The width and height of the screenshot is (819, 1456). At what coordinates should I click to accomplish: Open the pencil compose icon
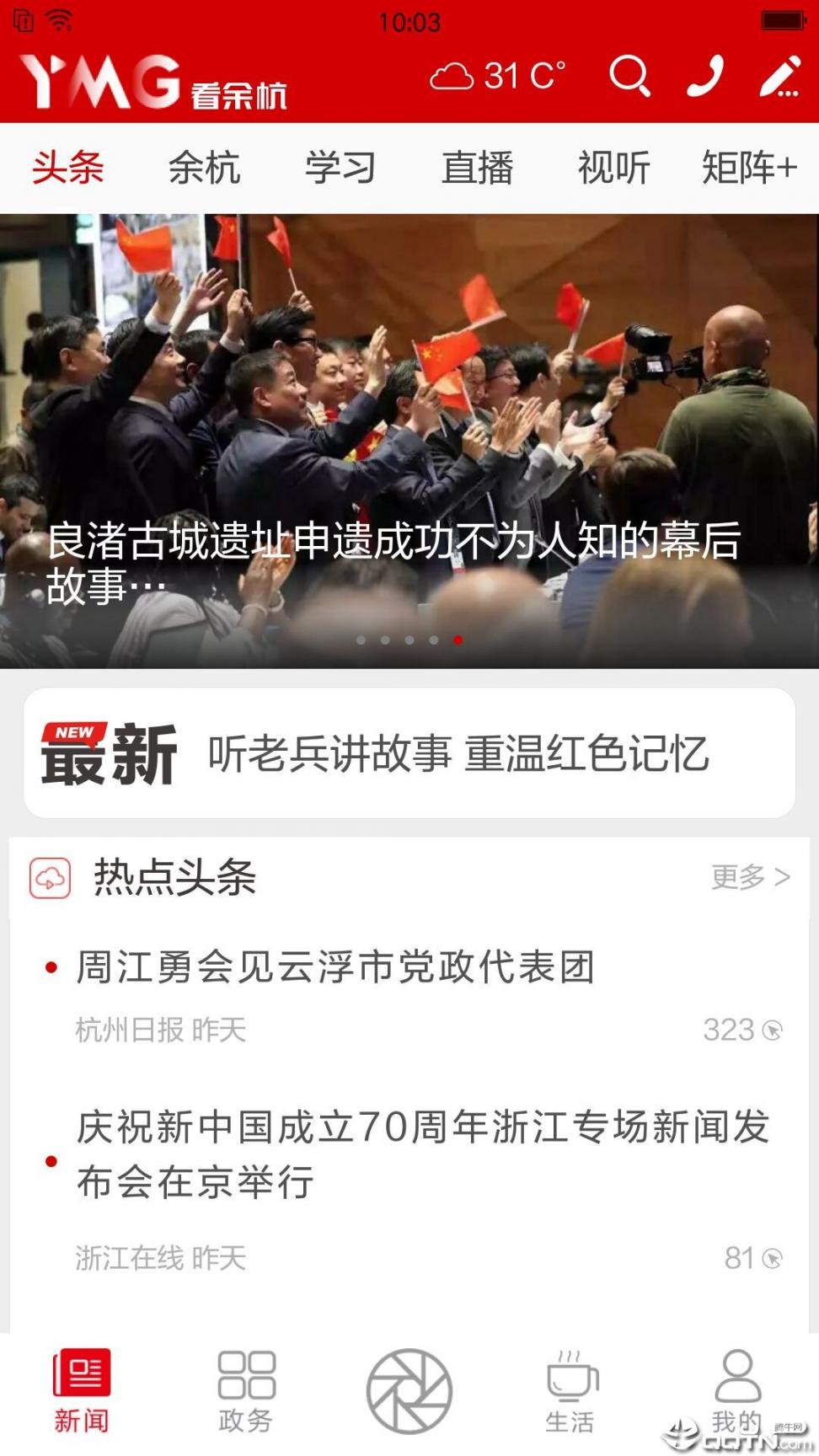point(779,77)
